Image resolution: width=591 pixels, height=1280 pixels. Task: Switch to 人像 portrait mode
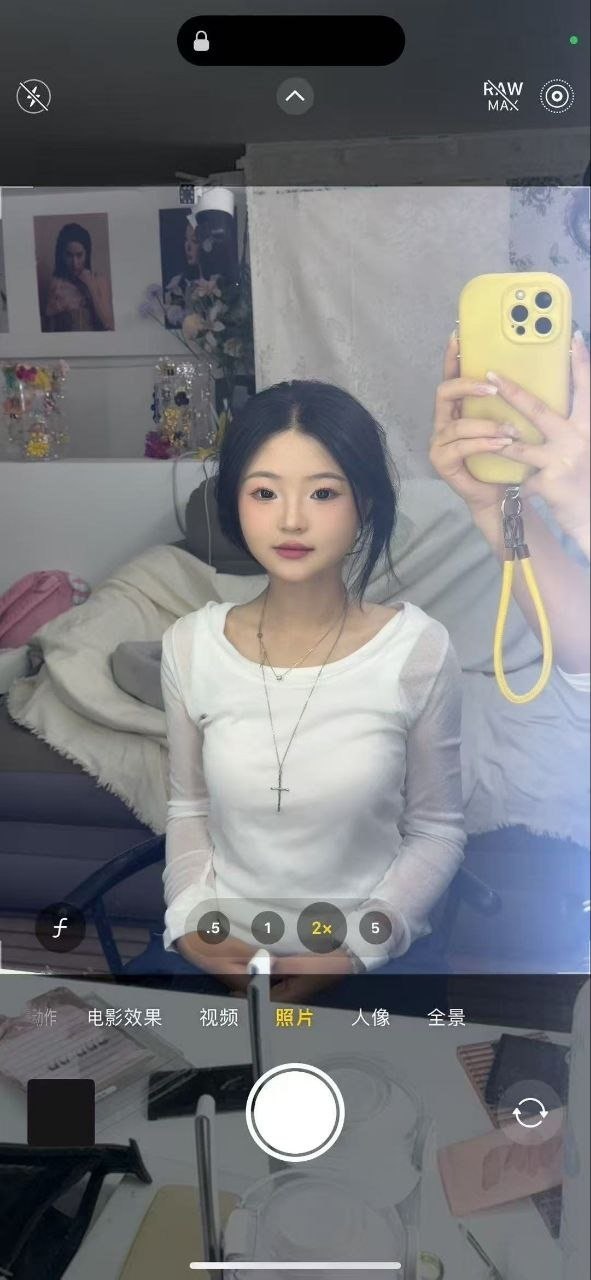tap(371, 1018)
